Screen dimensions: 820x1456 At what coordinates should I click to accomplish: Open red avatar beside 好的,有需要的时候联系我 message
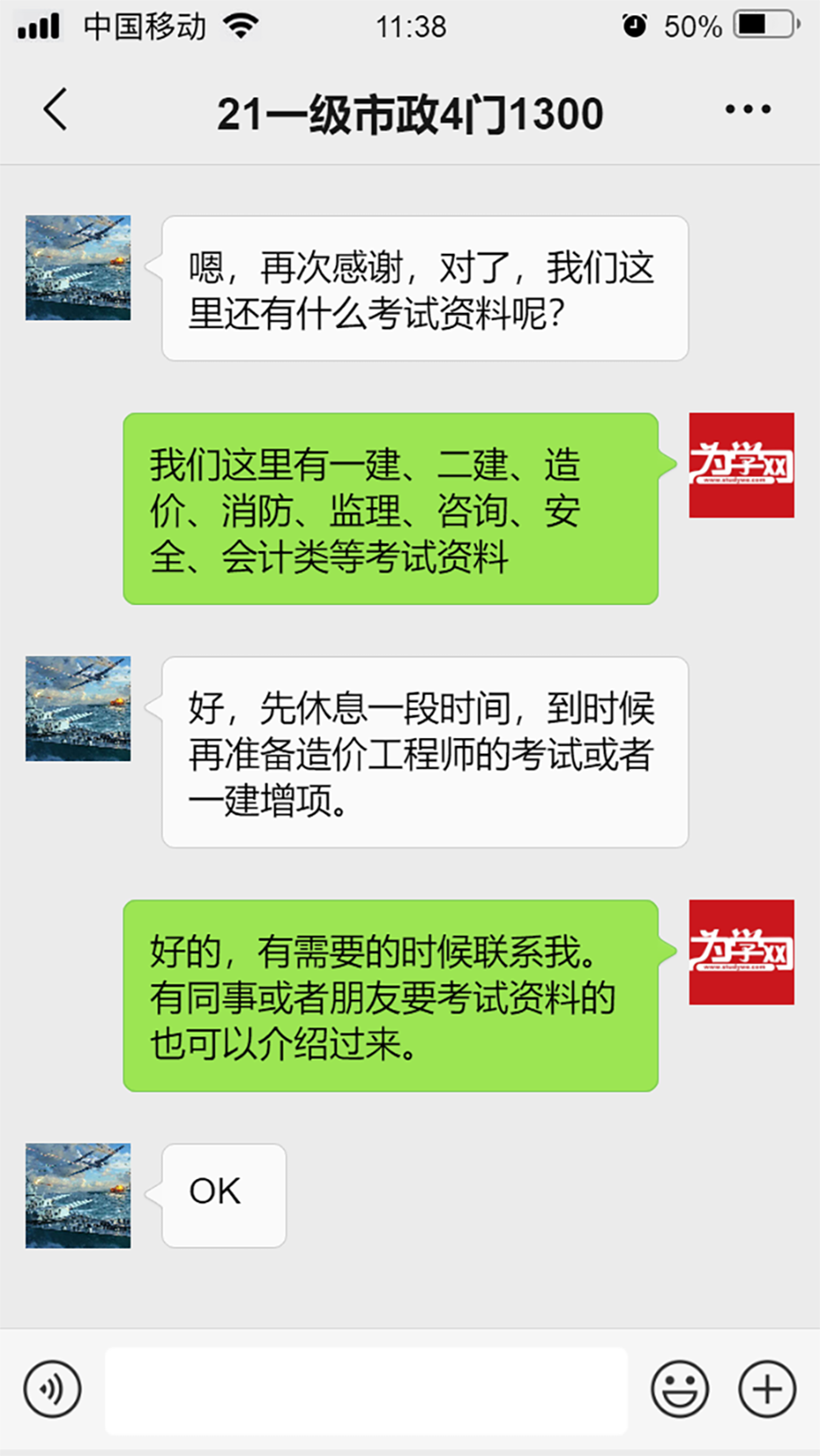tap(741, 952)
